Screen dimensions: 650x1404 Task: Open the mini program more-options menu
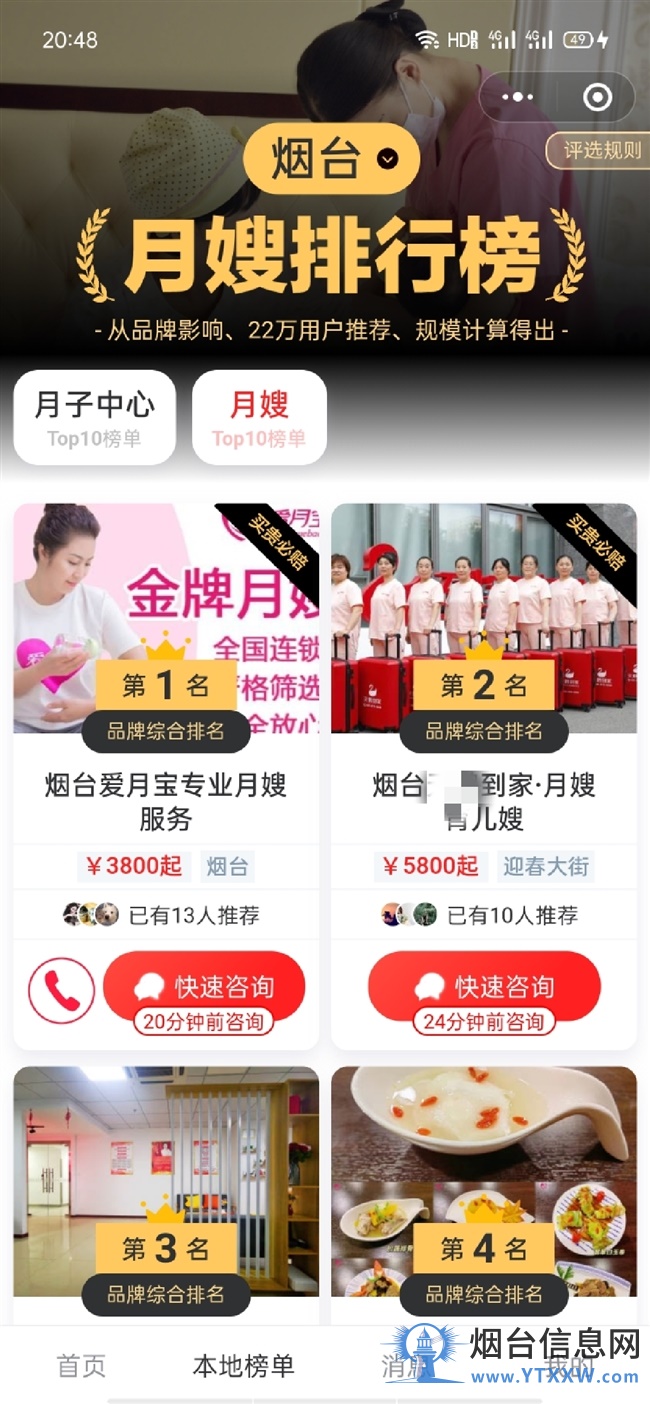click(517, 97)
